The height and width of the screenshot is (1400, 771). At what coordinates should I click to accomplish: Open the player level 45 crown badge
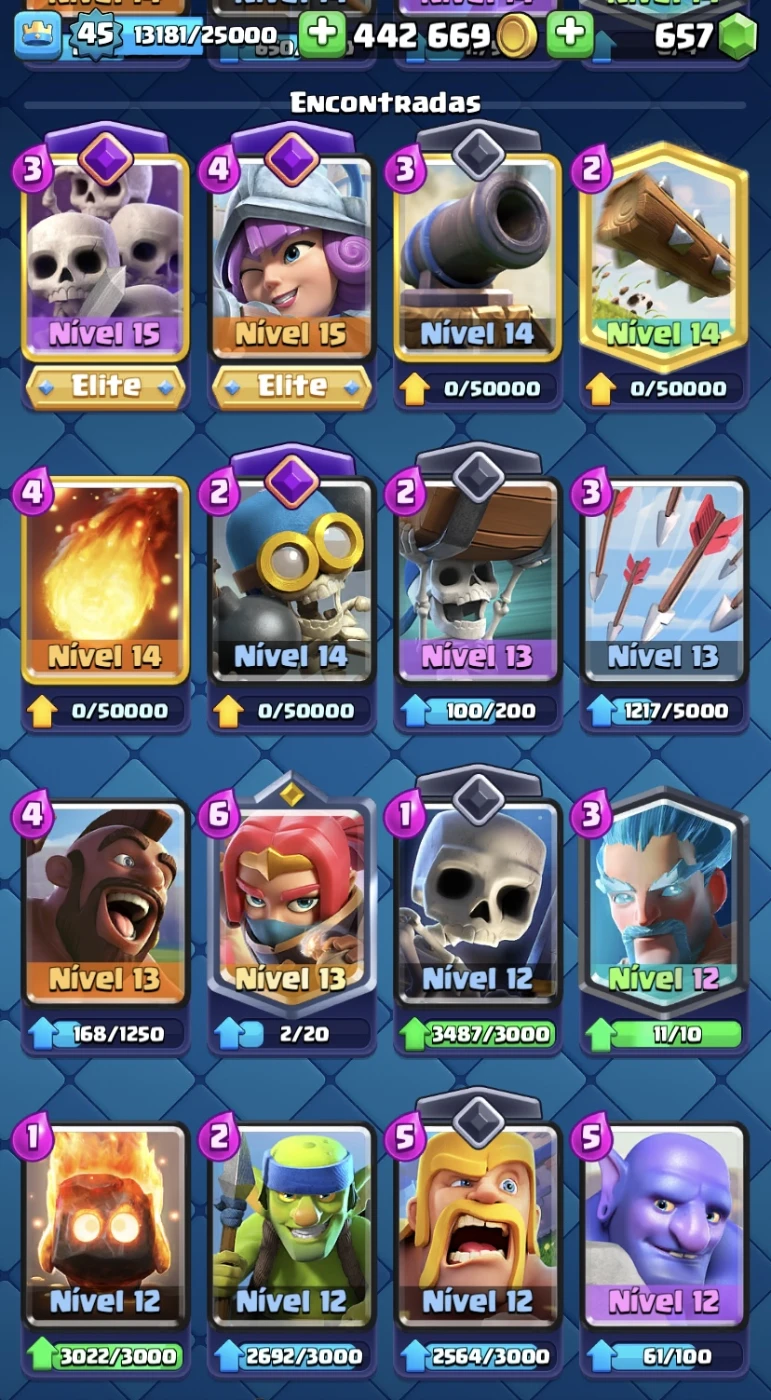pyautogui.click(x=38, y=34)
